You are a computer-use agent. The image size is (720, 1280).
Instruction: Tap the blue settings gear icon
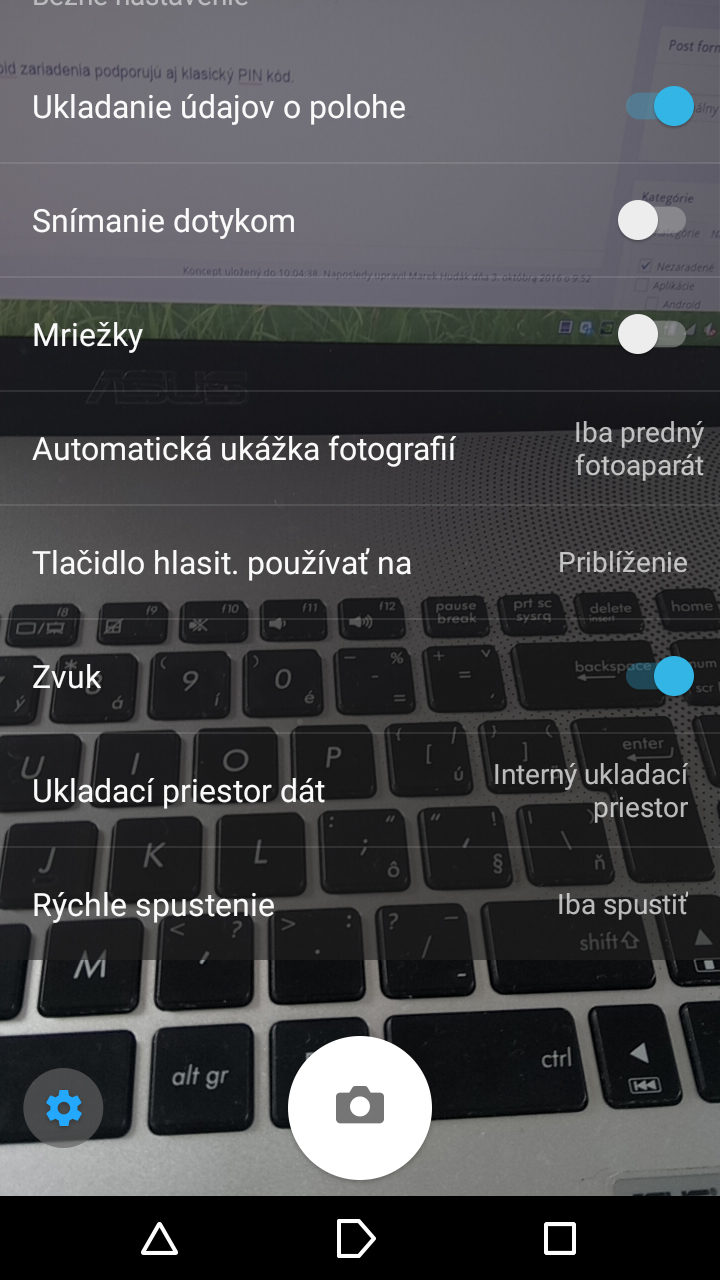click(64, 1108)
